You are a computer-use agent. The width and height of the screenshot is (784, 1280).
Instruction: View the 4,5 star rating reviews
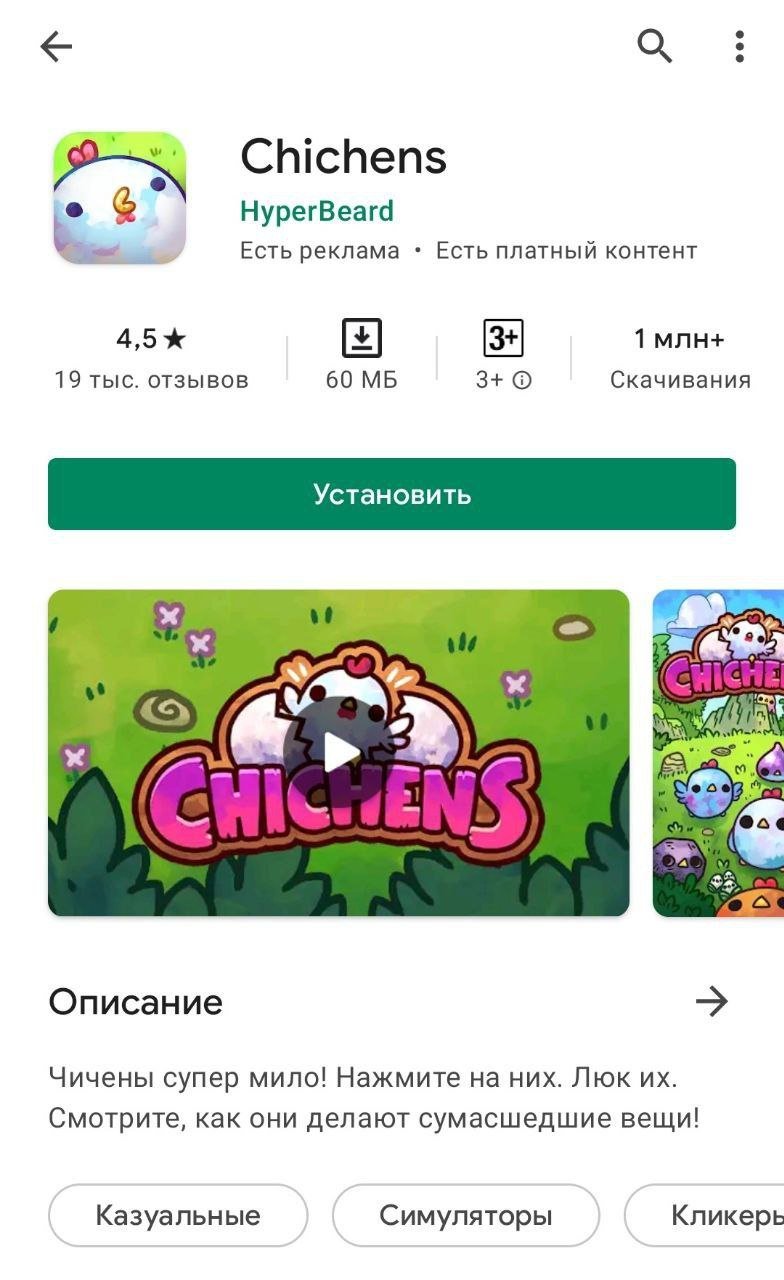pyautogui.click(x=151, y=358)
